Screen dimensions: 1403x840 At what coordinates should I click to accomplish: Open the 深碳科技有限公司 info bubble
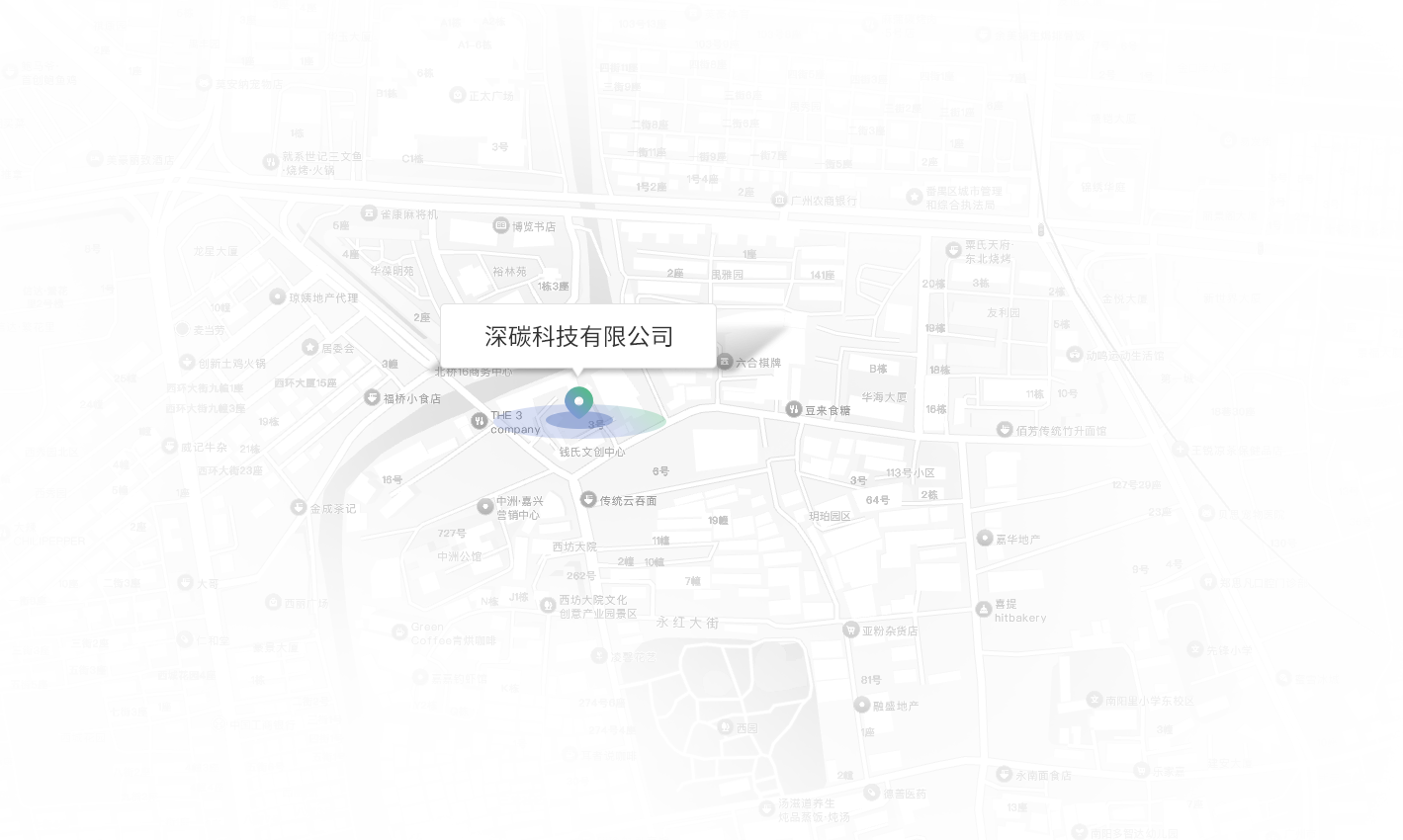[x=578, y=336]
